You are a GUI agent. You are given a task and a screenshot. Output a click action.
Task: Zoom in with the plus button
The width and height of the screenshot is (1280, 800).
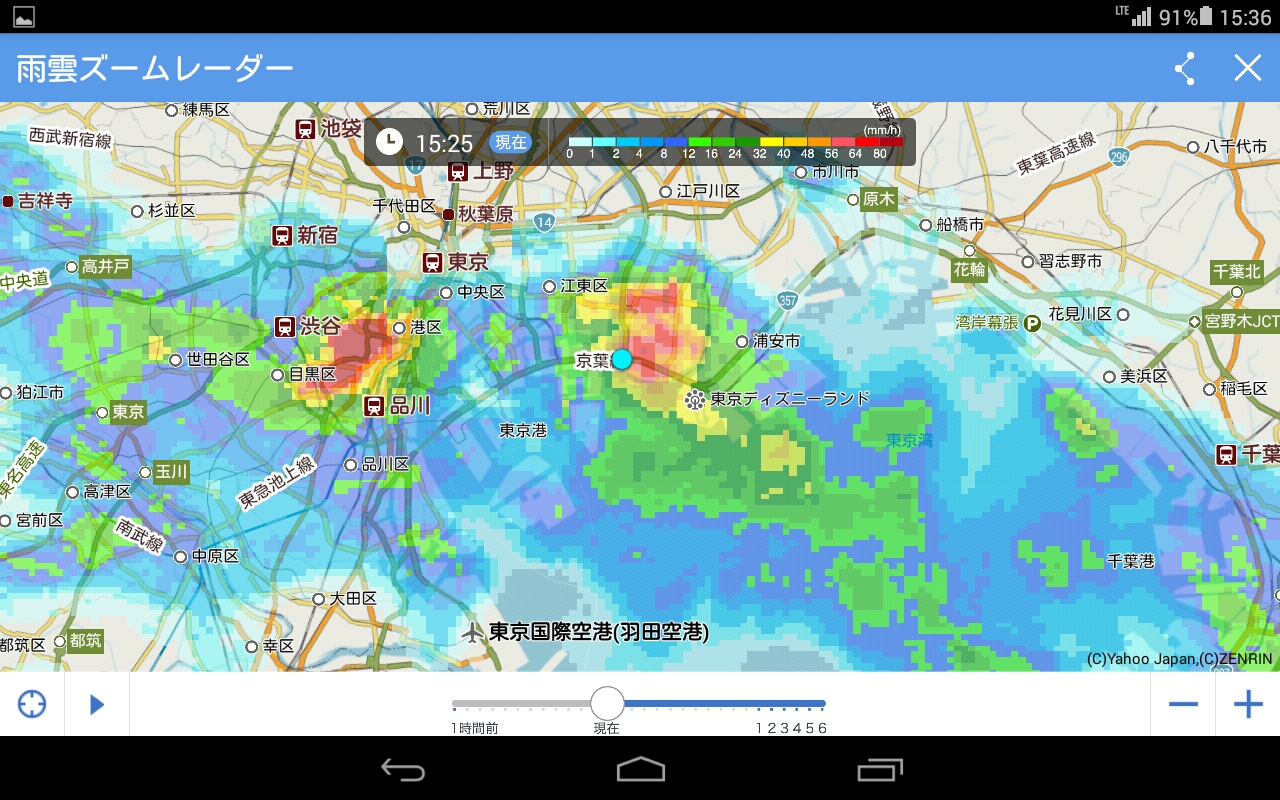point(1248,704)
